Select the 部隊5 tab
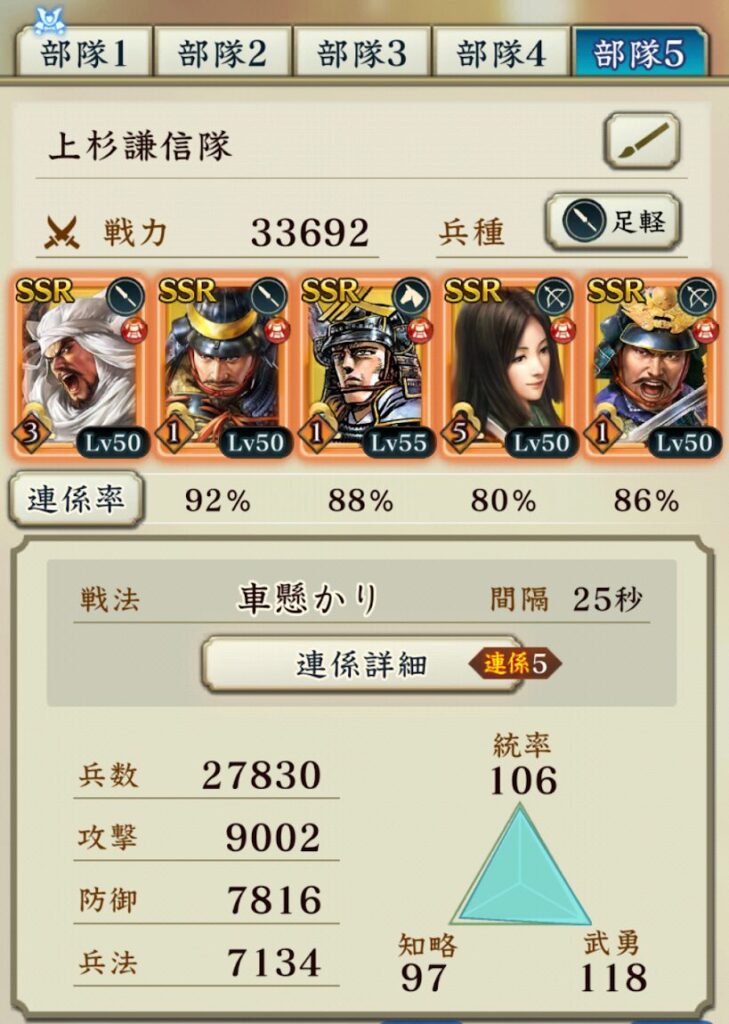The image size is (729, 1024). 639,53
